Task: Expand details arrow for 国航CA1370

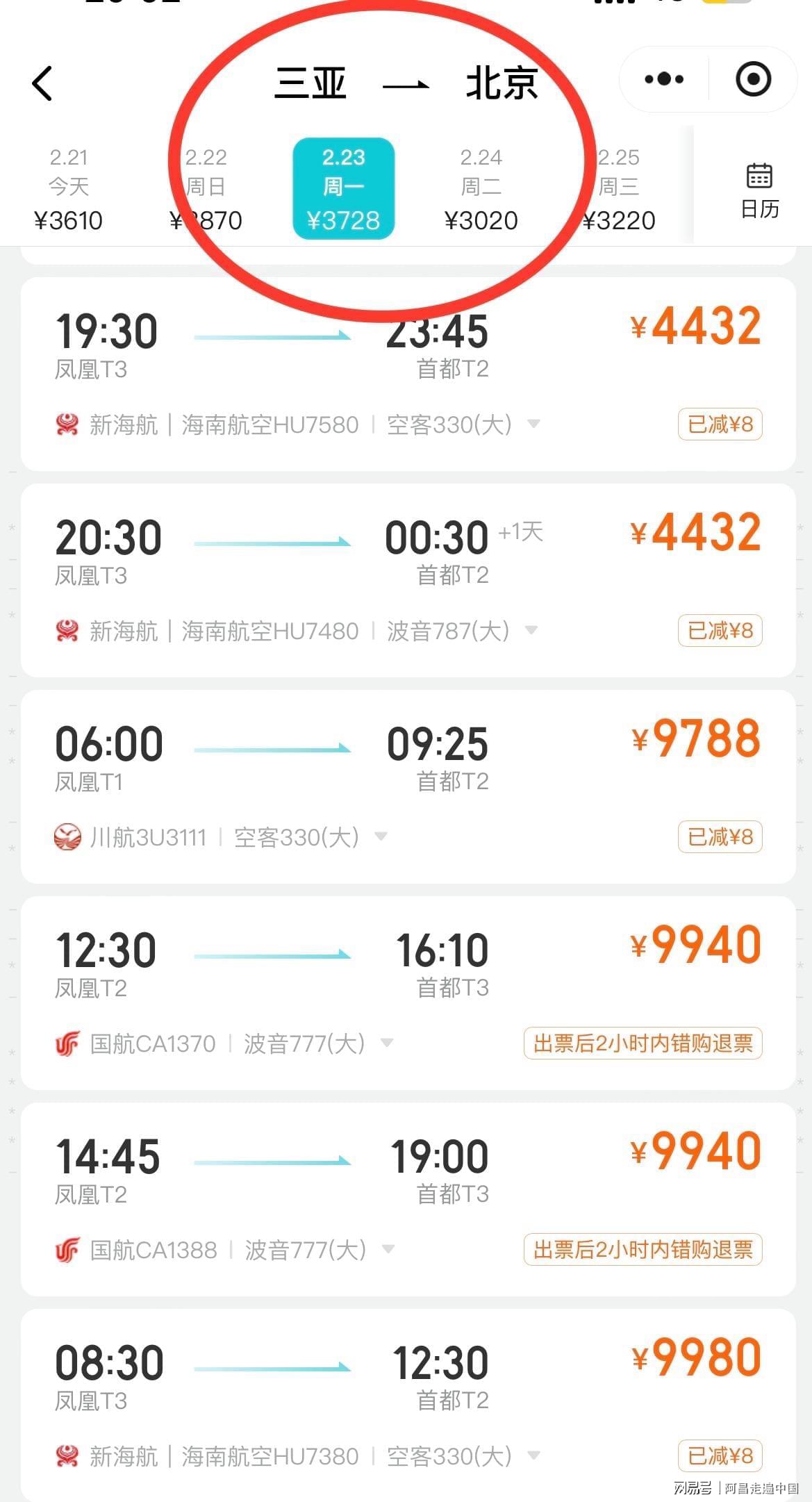Action: coord(387,1042)
